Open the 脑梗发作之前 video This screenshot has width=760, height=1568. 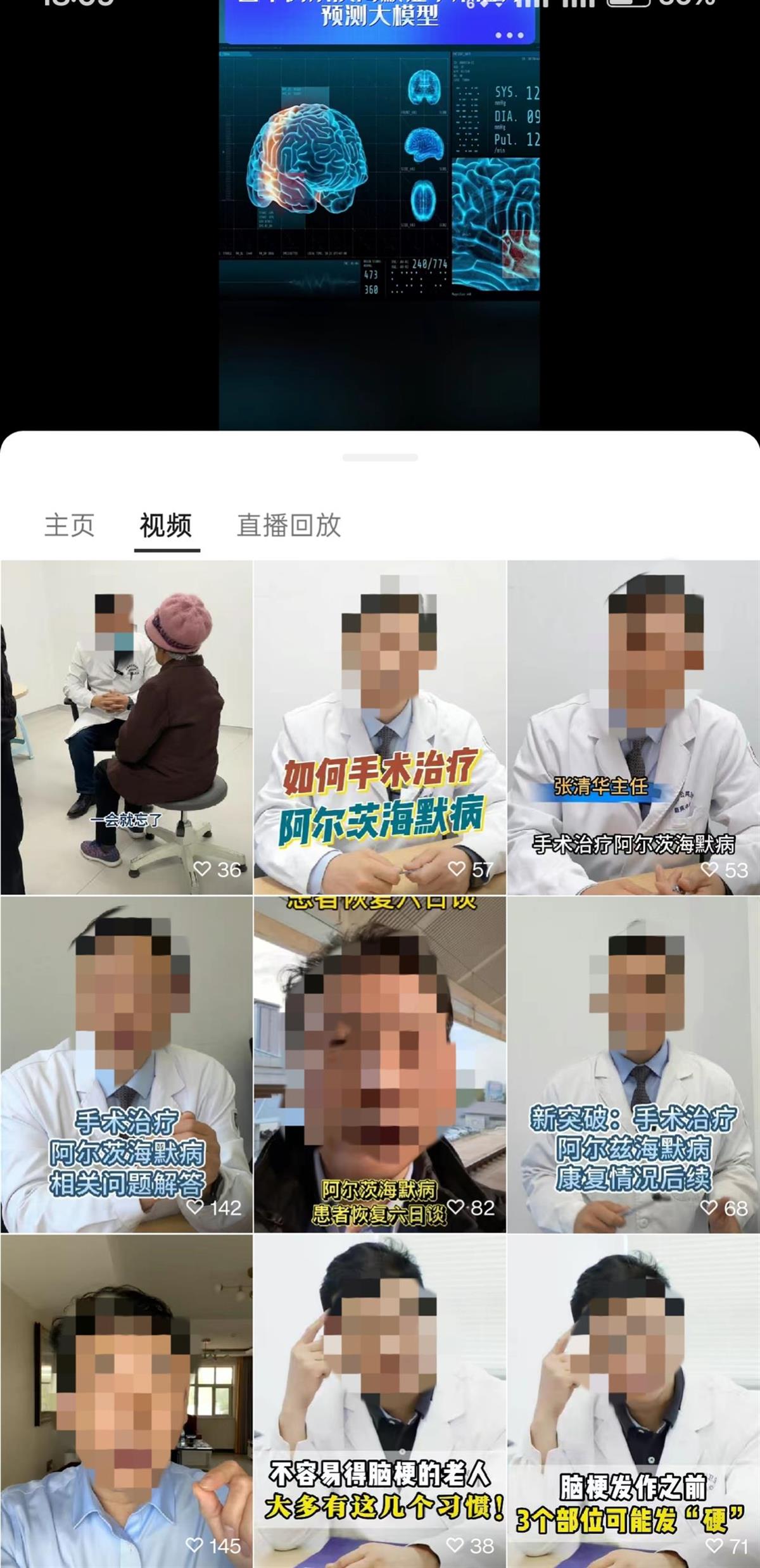coord(633,1400)
